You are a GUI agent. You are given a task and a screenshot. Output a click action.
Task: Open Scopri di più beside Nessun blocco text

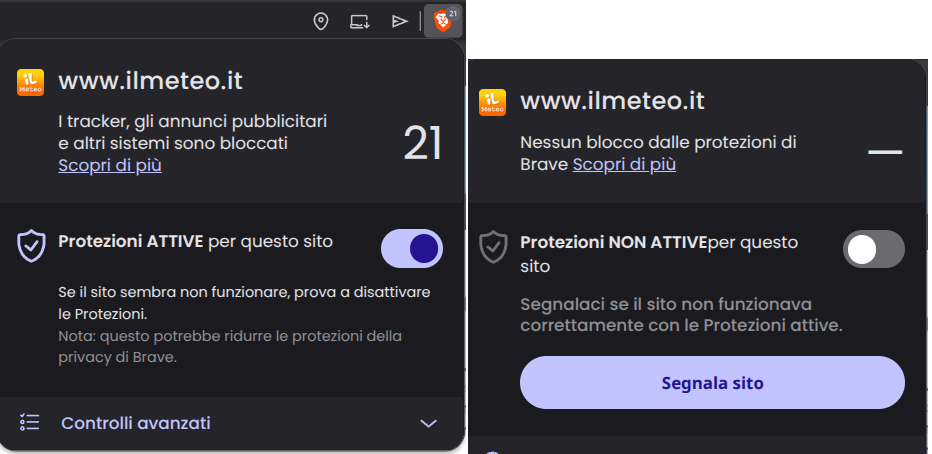point(624,164)
